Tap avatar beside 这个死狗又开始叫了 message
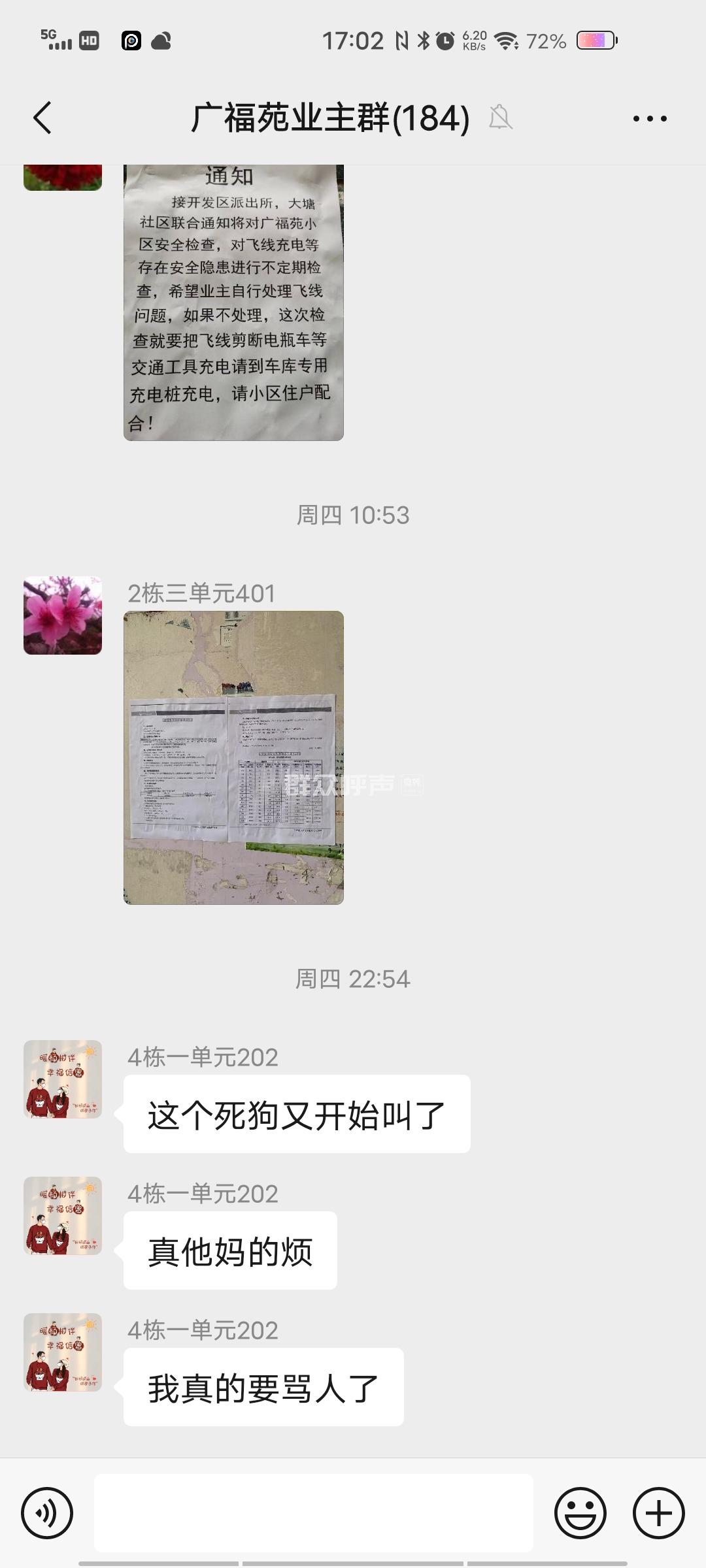706x1568 pixels. click(63, 1079)
